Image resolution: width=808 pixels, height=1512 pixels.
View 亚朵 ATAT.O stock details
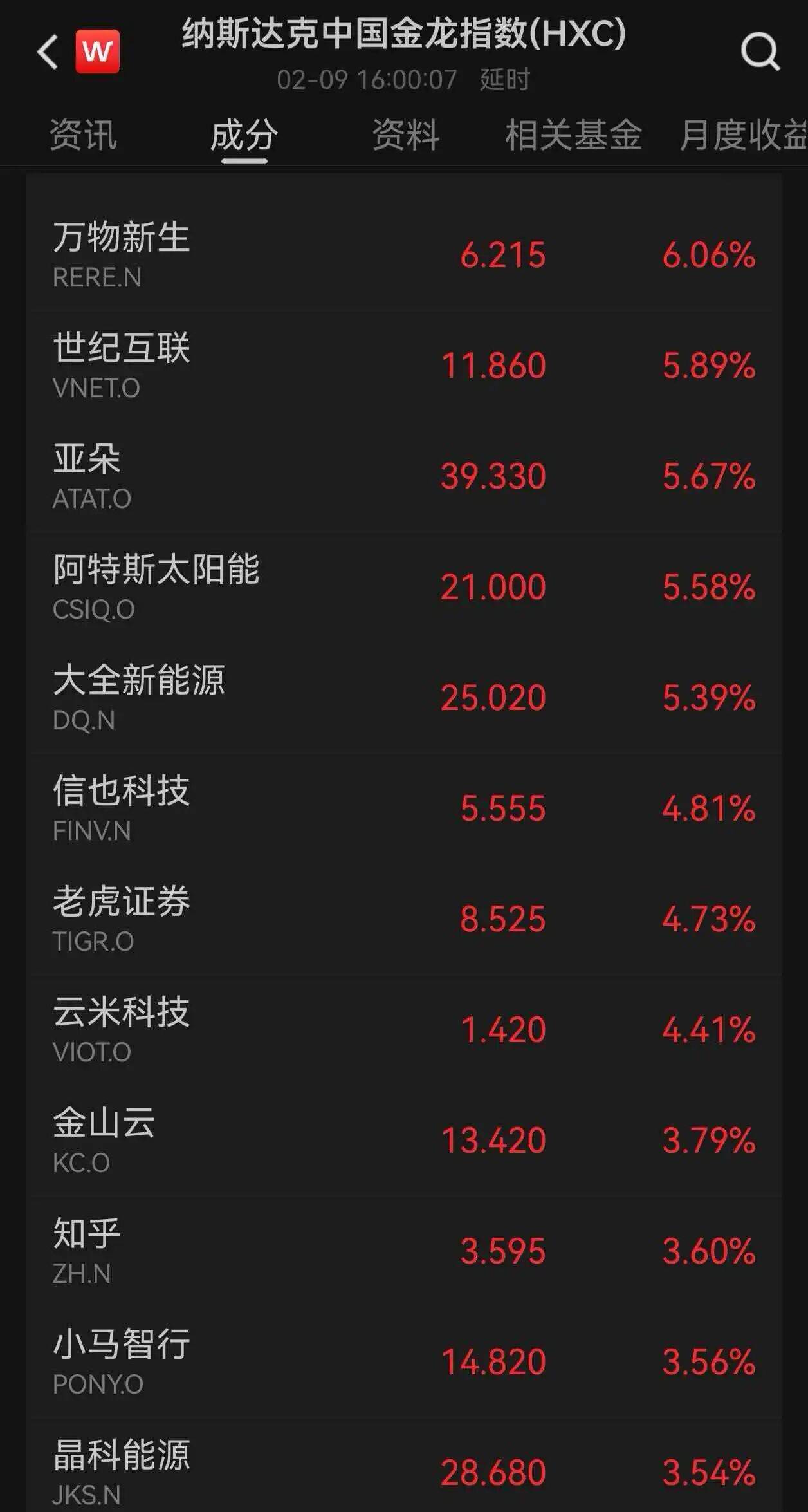404,476
